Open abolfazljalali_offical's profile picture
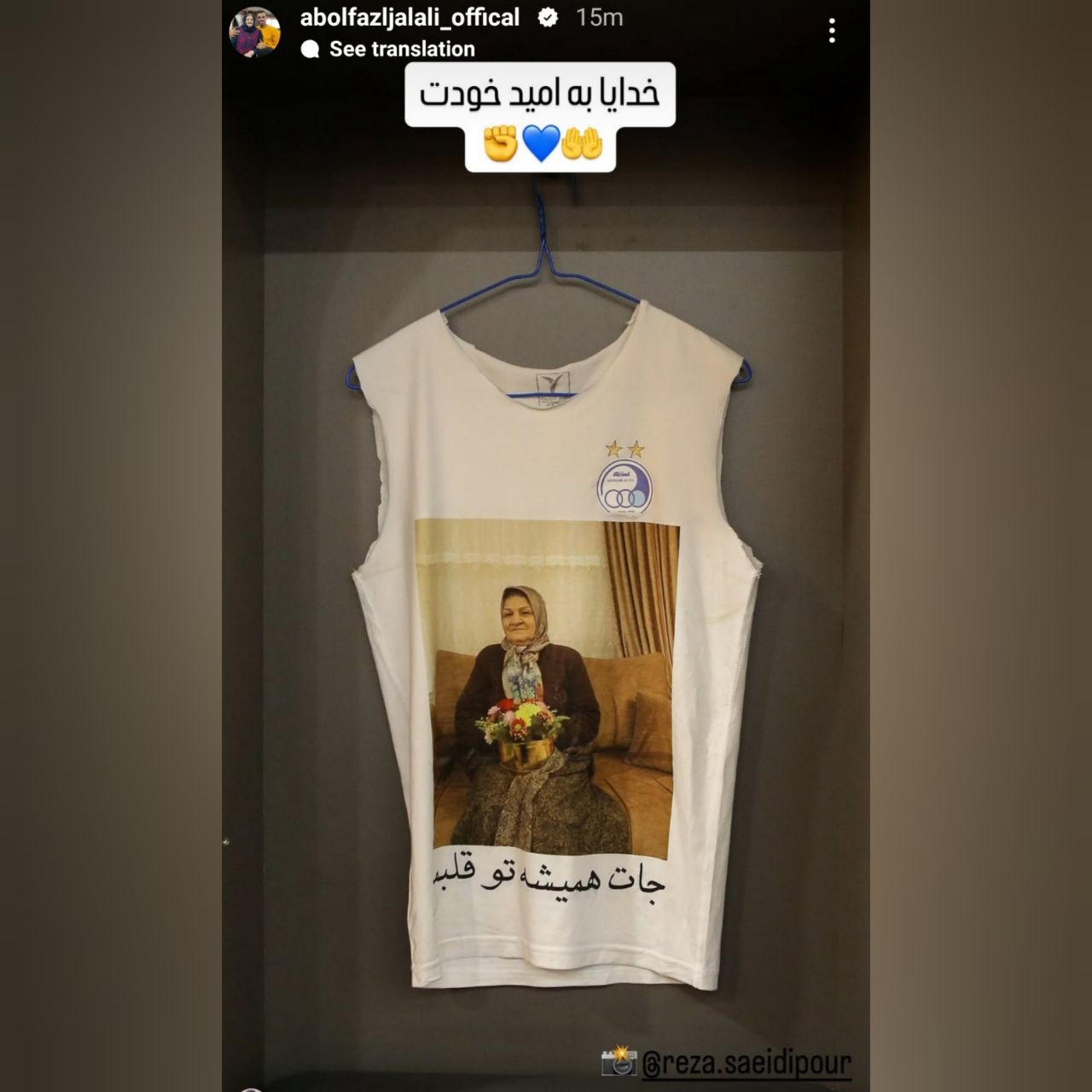This screenshot has width=1092, height=1092. (254, 32)
